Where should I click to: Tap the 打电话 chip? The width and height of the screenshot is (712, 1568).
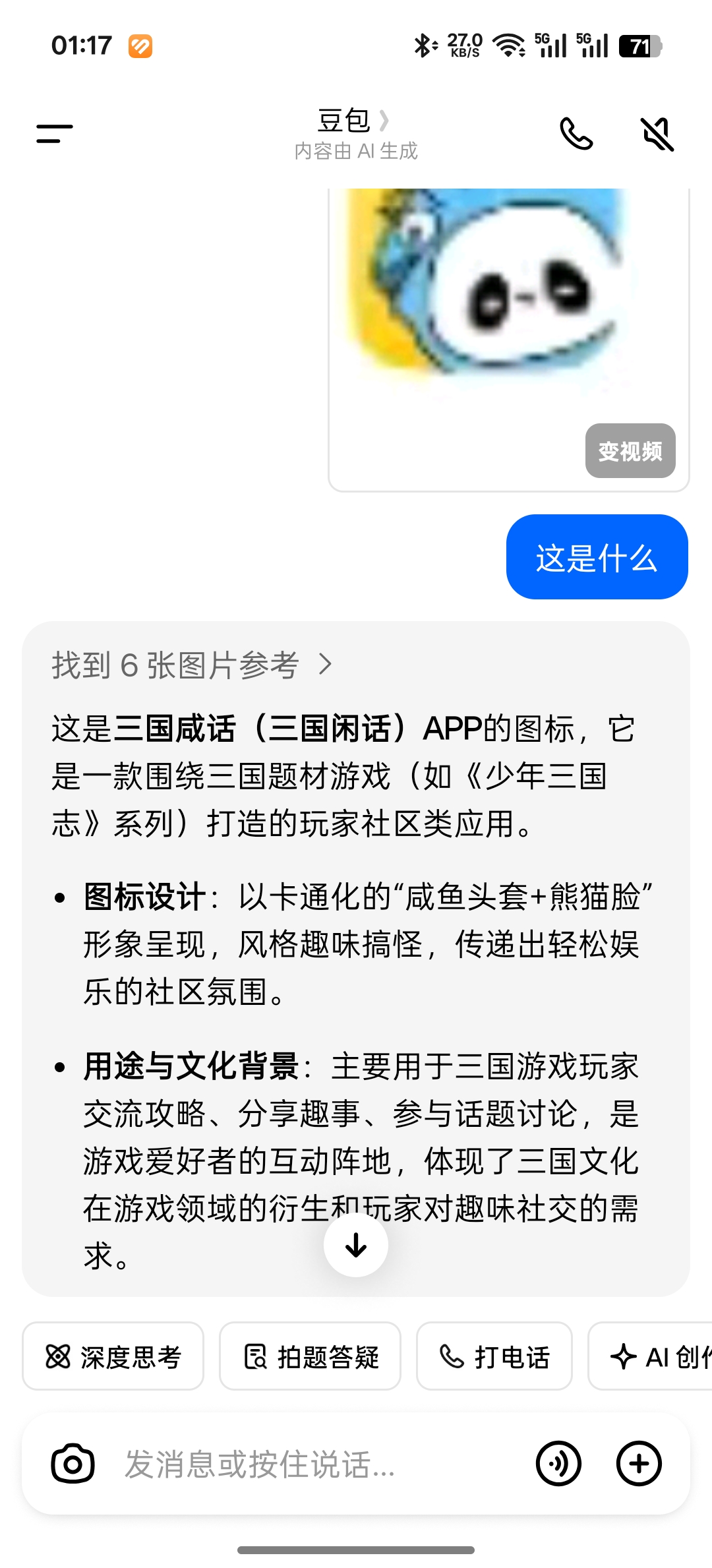[x=494, y=1357]
